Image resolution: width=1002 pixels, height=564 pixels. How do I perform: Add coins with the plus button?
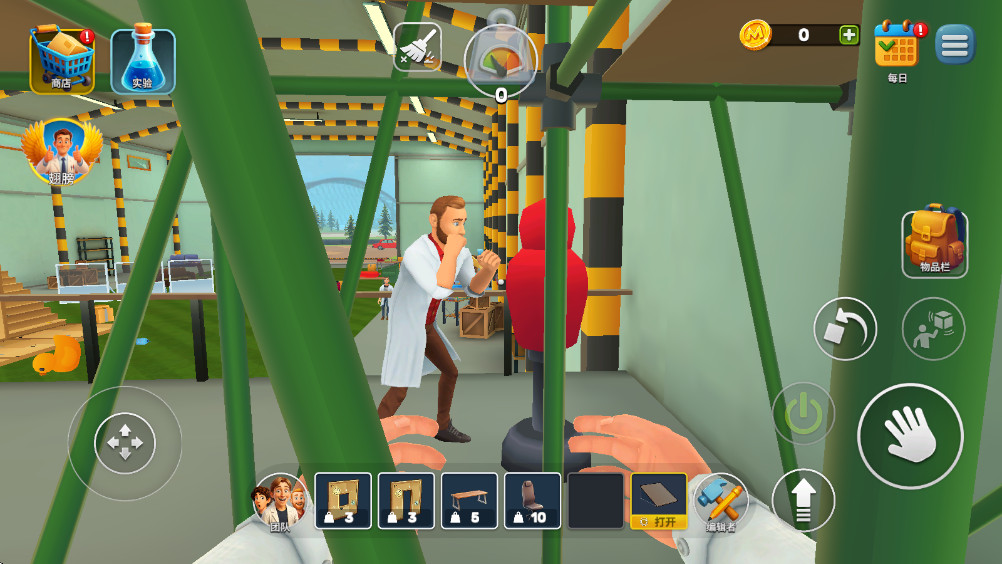[848, 35]
